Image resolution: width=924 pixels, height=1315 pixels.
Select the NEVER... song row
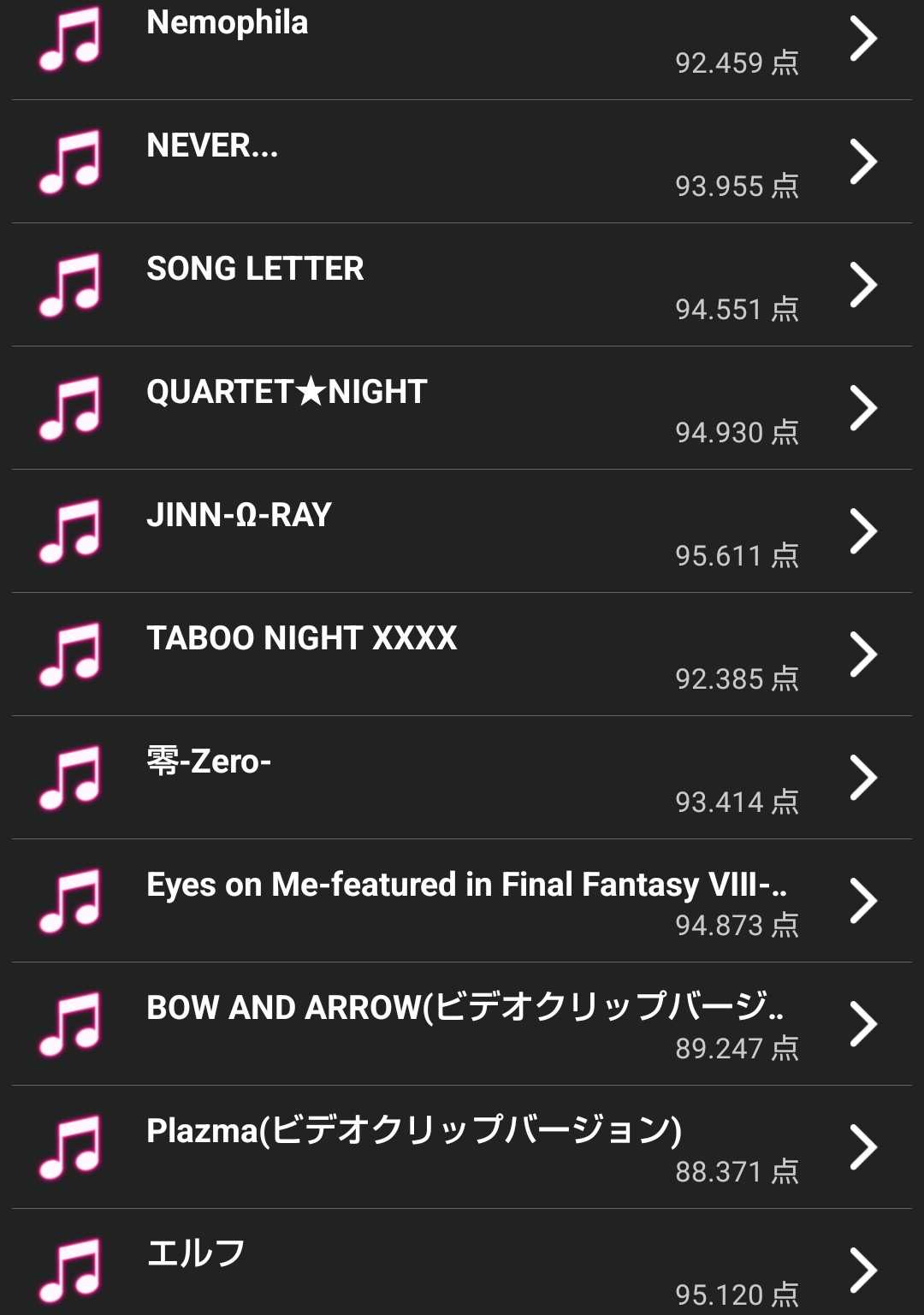tap(462, 163)
